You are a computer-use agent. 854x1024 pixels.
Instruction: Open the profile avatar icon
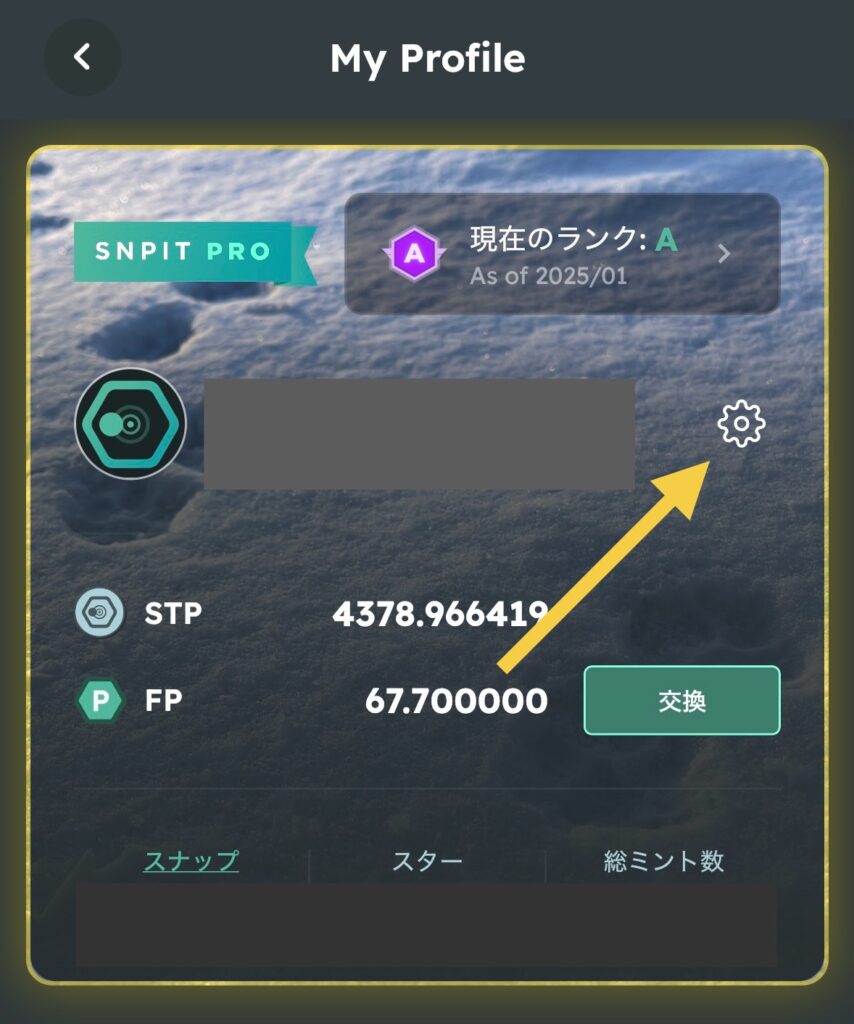(x=130, y=424)
